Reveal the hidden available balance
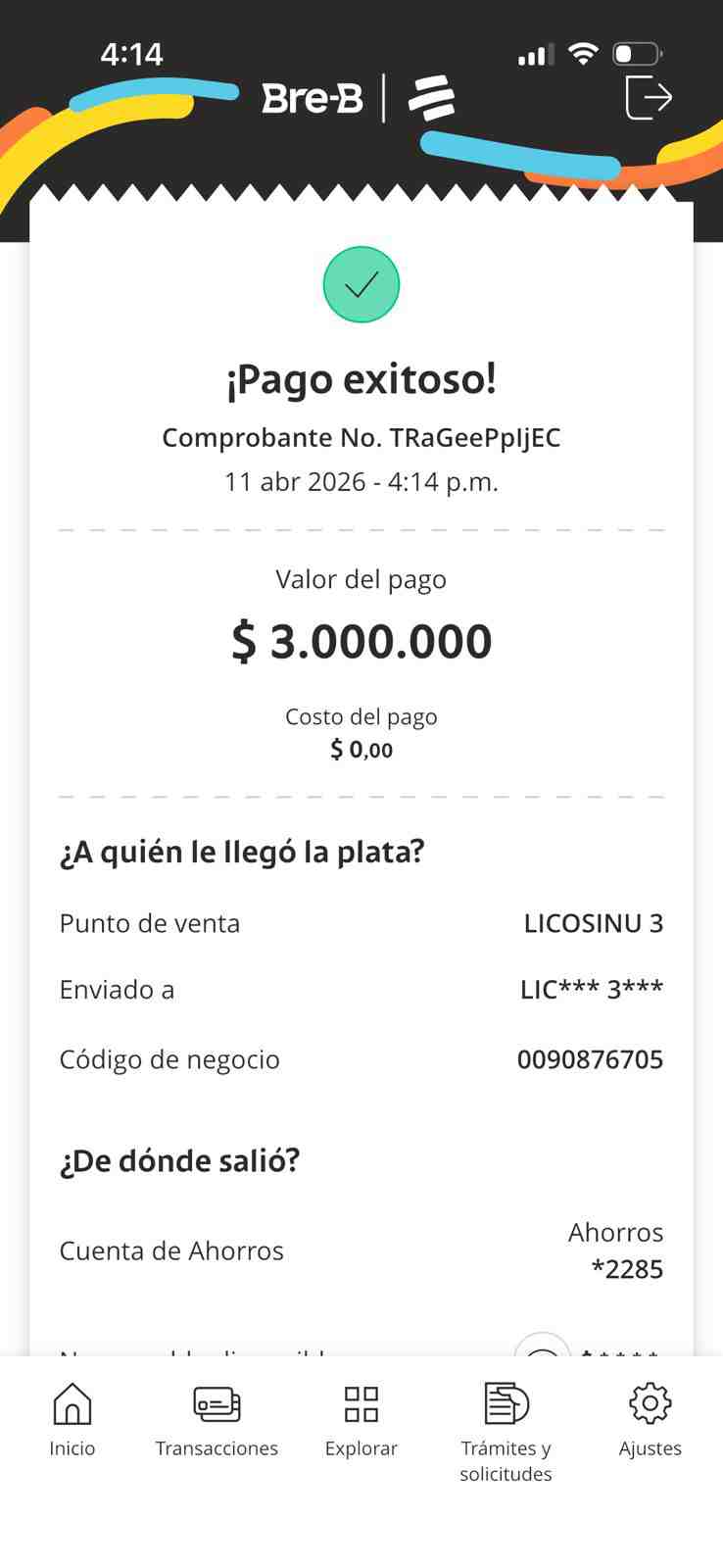The height and width of the screenshot is (1568, 723). [x=542, y=1346]
